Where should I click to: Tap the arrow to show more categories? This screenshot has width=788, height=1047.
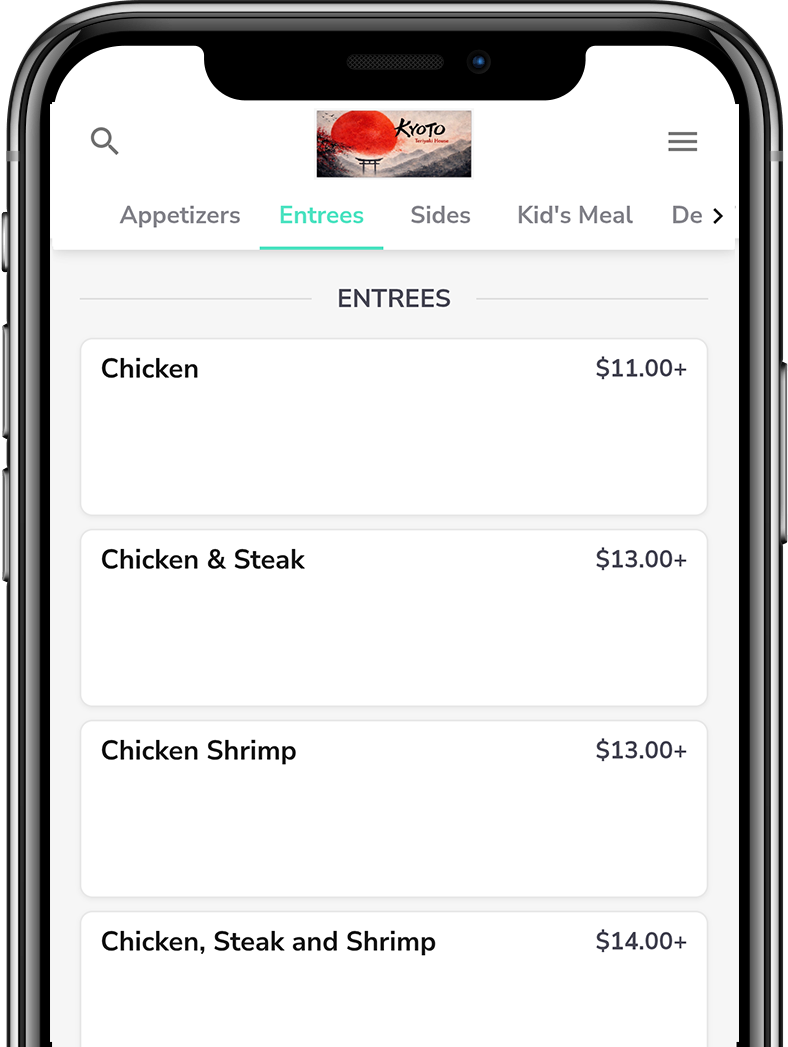717,216
